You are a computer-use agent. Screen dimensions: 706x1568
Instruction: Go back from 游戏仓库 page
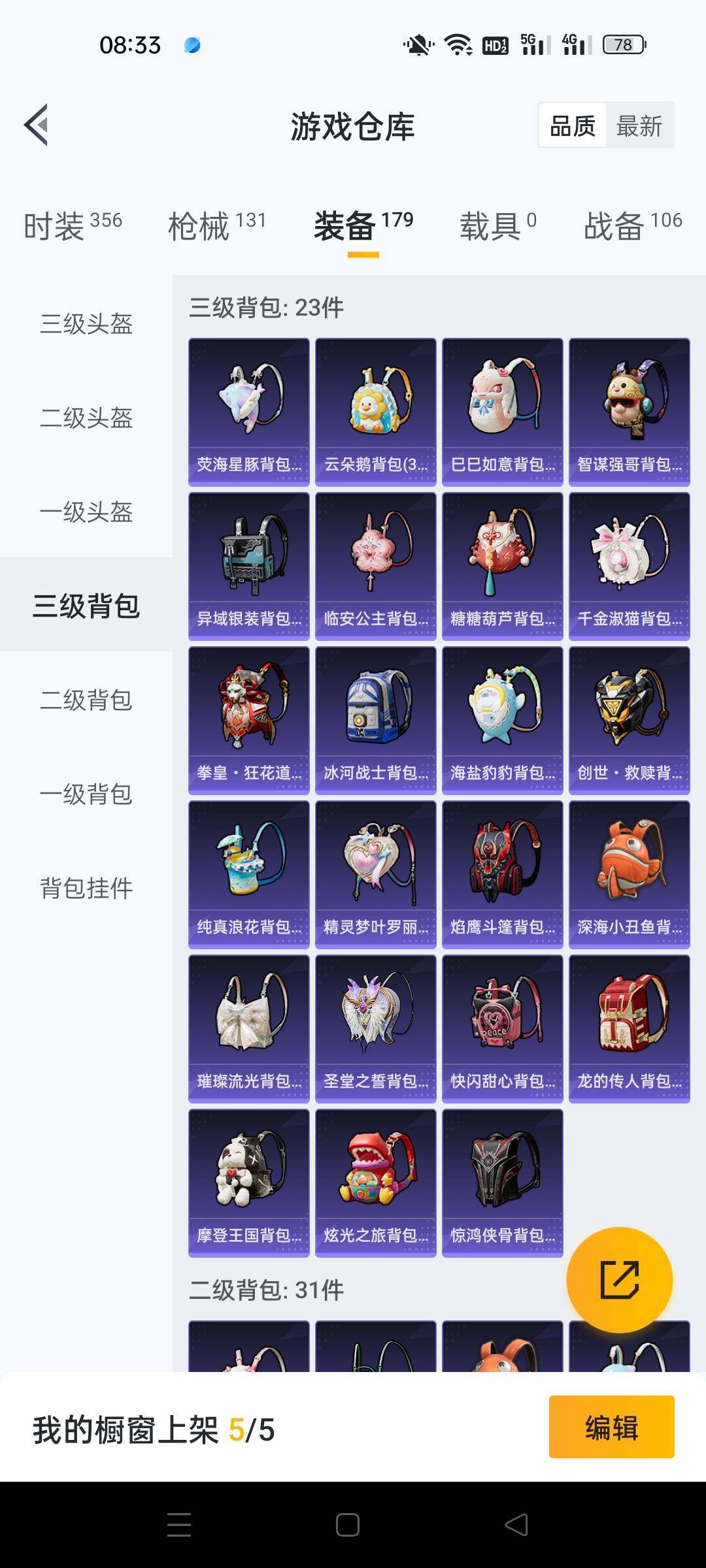coord(37,125)
